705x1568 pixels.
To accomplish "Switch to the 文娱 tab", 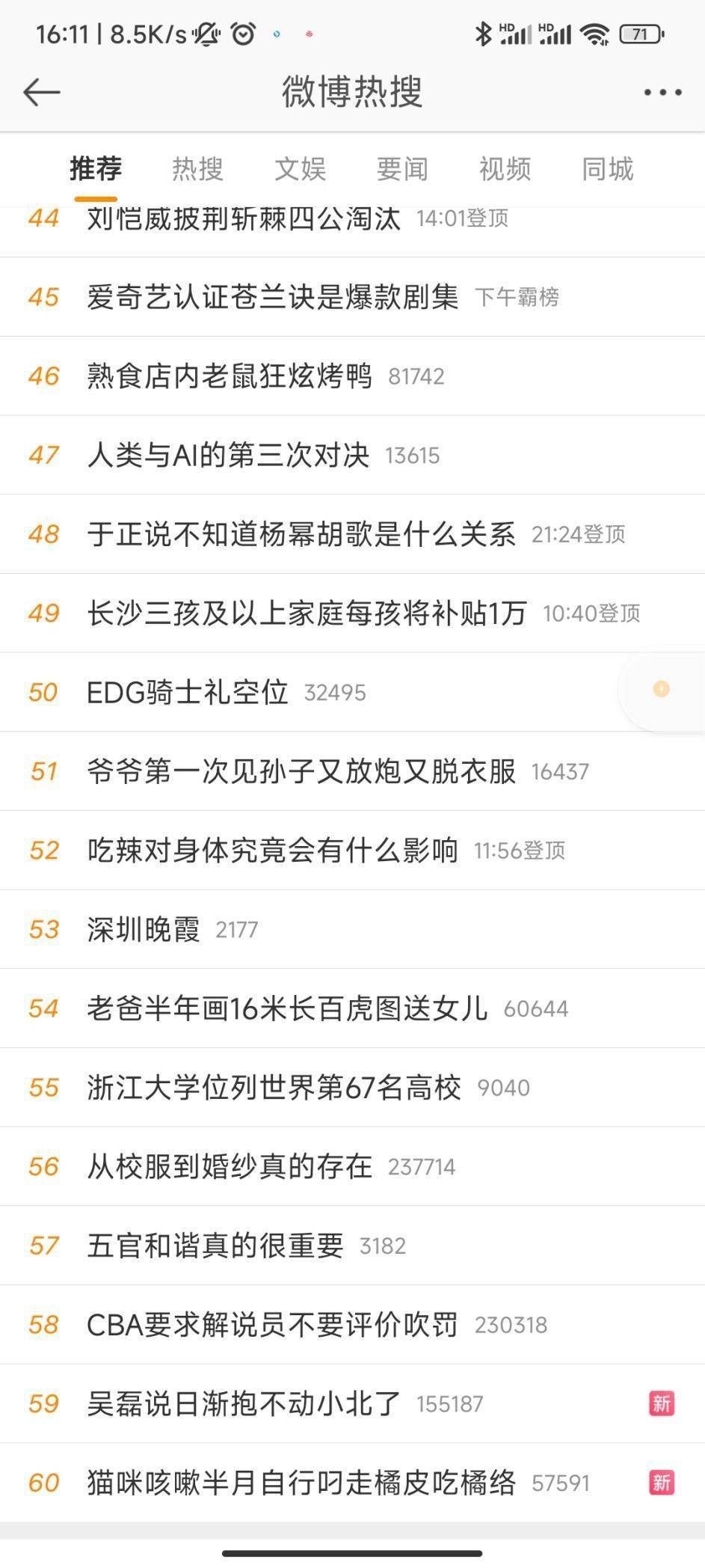I will pos(300,169).
